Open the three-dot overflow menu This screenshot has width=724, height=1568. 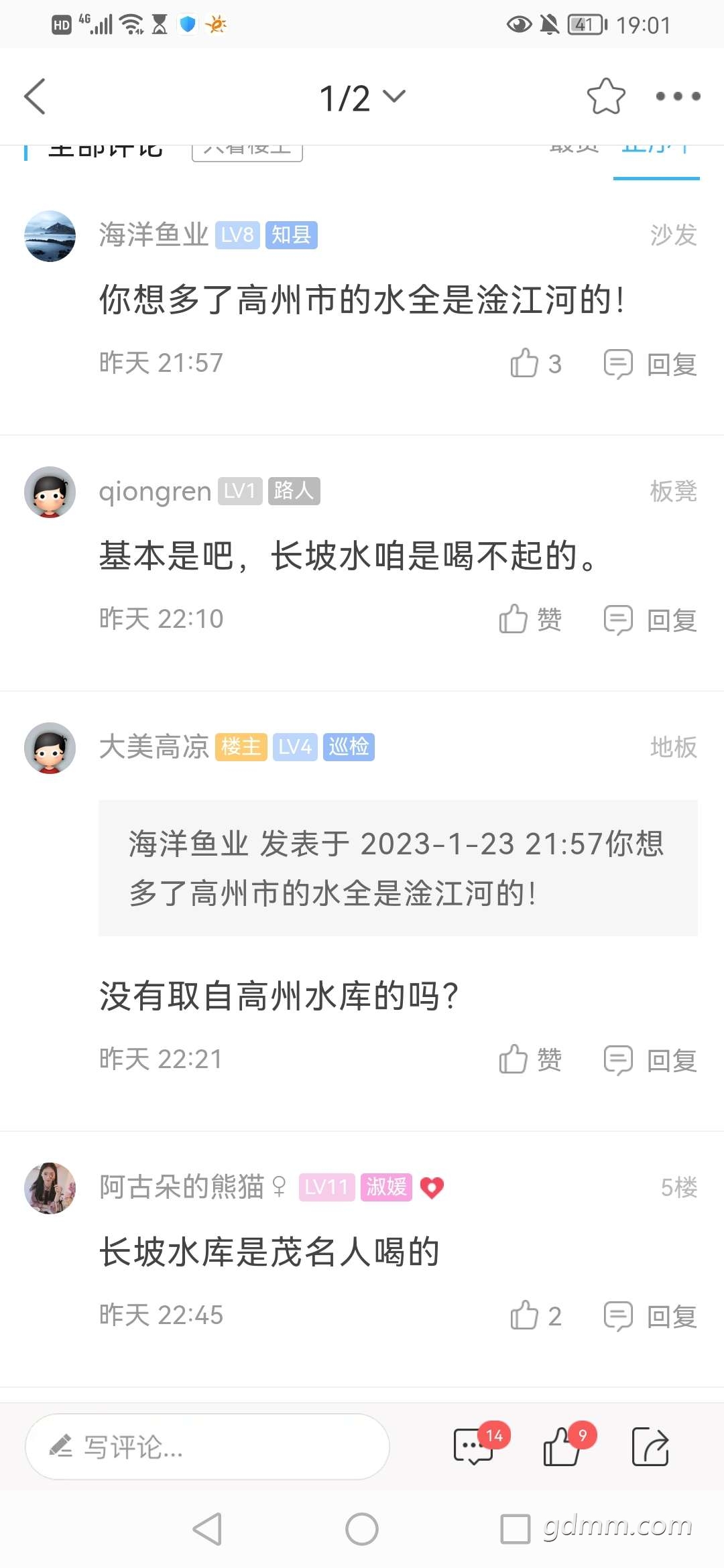(x=678, y=96)
